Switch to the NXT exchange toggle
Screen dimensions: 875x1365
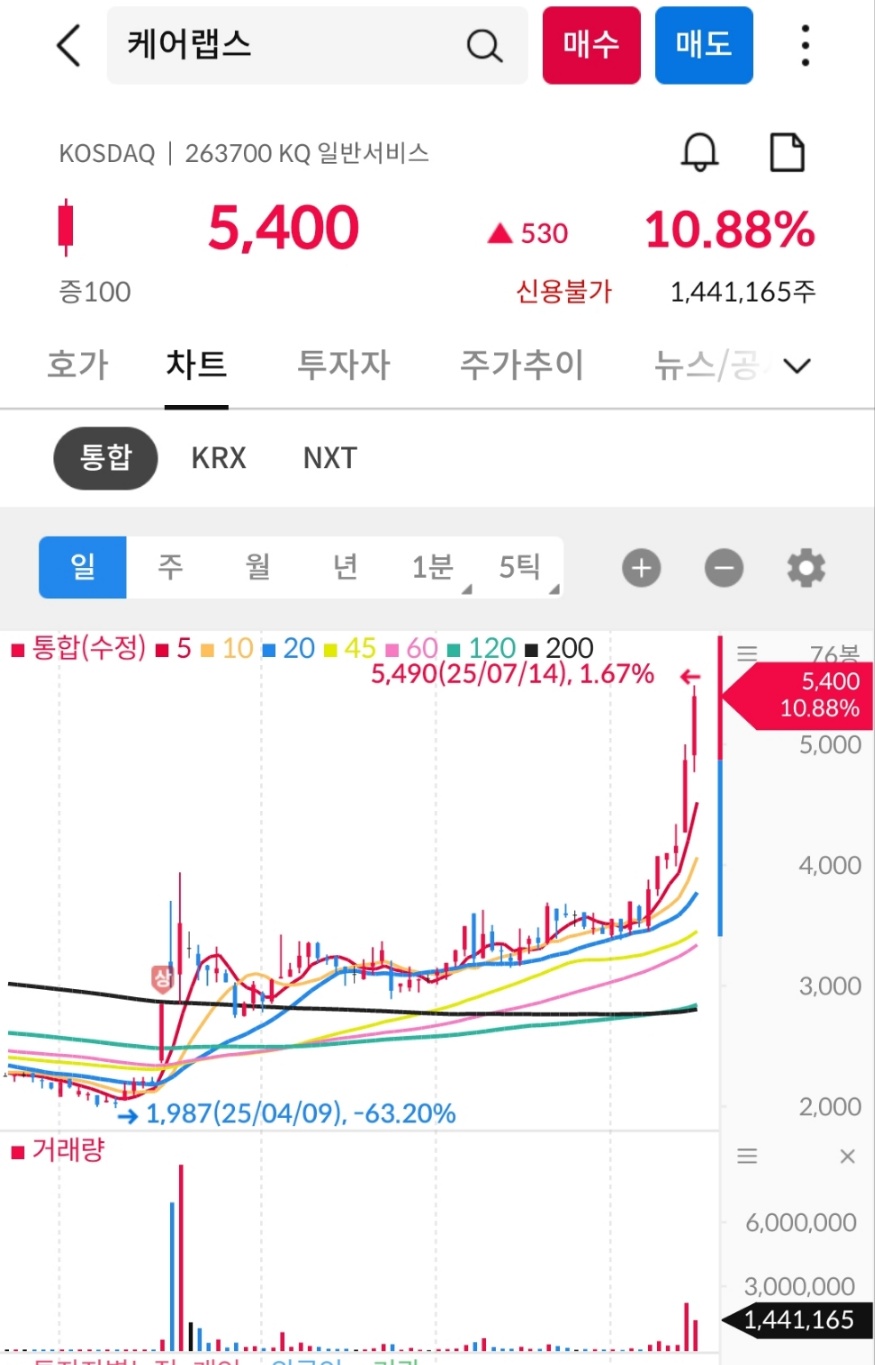[x=329, y=457]
